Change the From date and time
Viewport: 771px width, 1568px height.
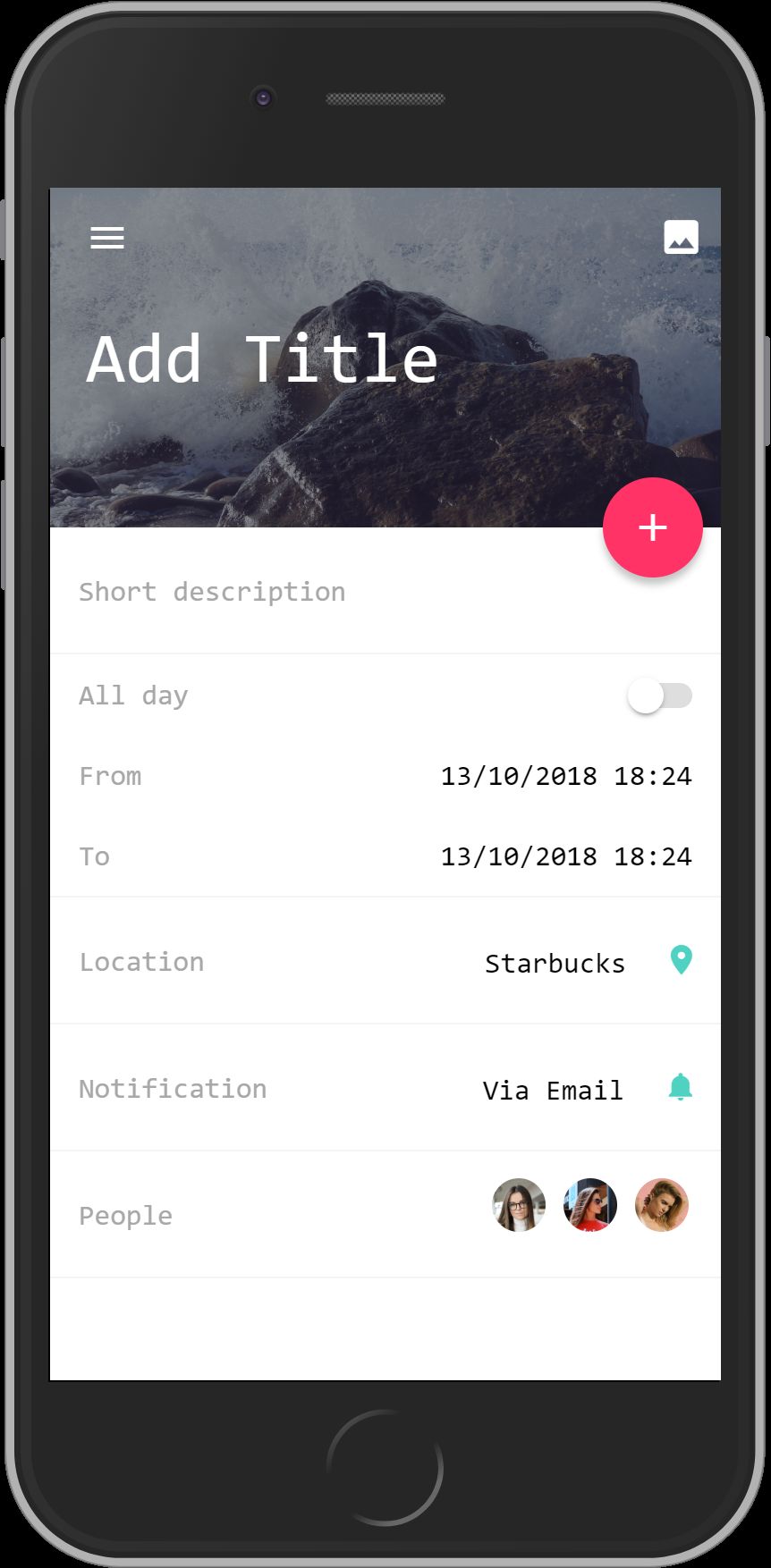tap(565, 776)
